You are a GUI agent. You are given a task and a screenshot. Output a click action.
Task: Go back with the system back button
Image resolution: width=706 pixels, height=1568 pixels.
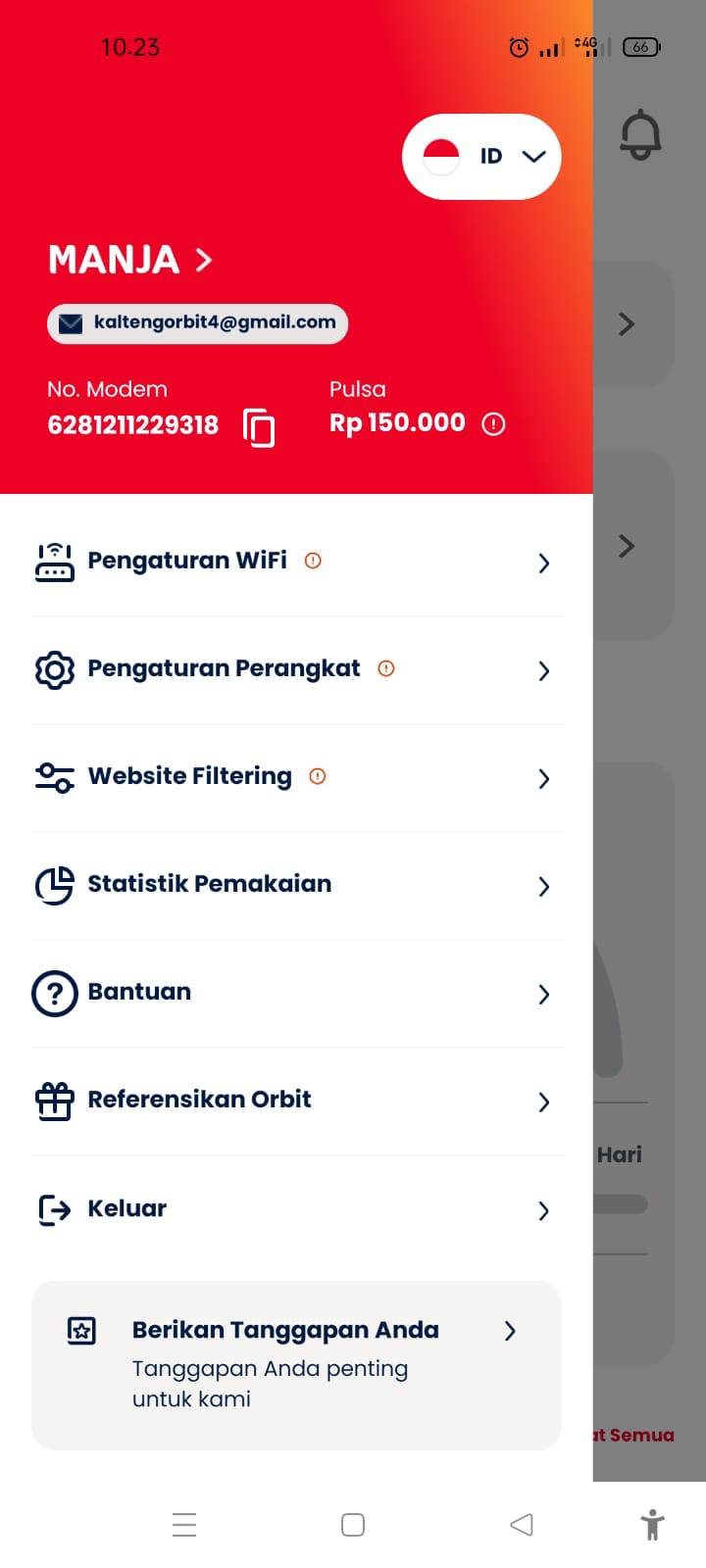(x=522, y=1525)
